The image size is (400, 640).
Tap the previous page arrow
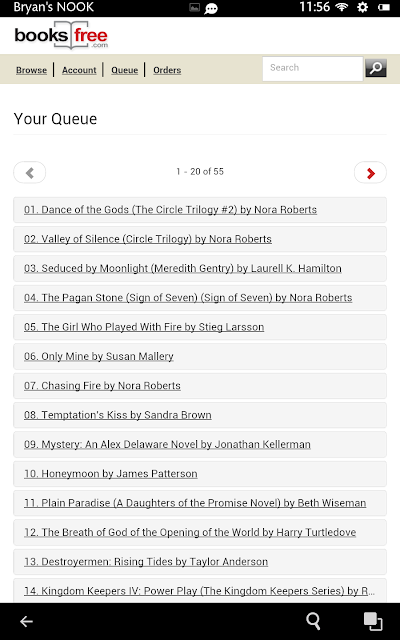coord(30,173)
